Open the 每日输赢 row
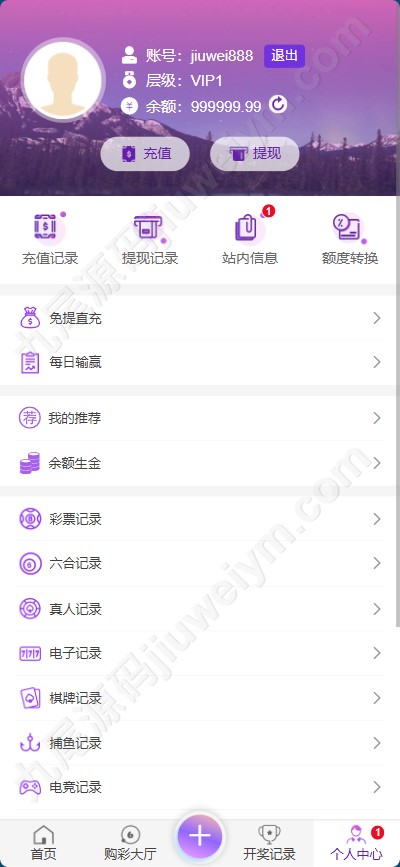Viewport: 400px width, 867px height. coord(200,362)
